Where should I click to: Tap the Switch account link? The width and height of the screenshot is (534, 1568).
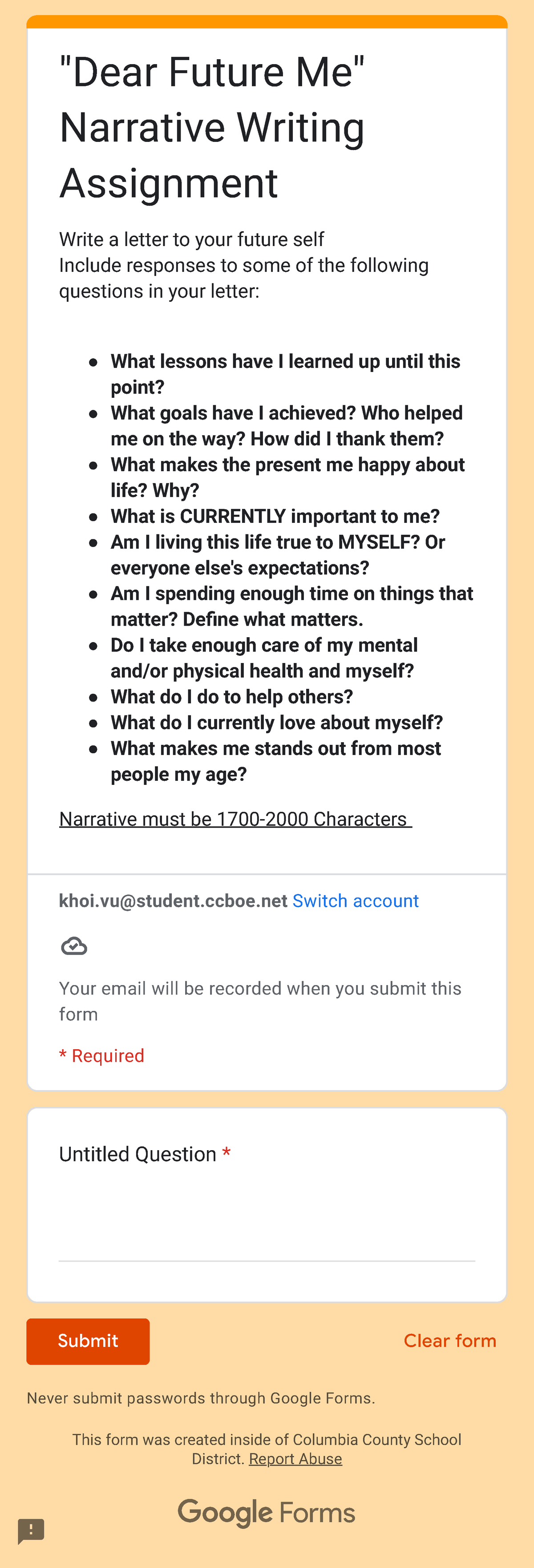(355, 901)
